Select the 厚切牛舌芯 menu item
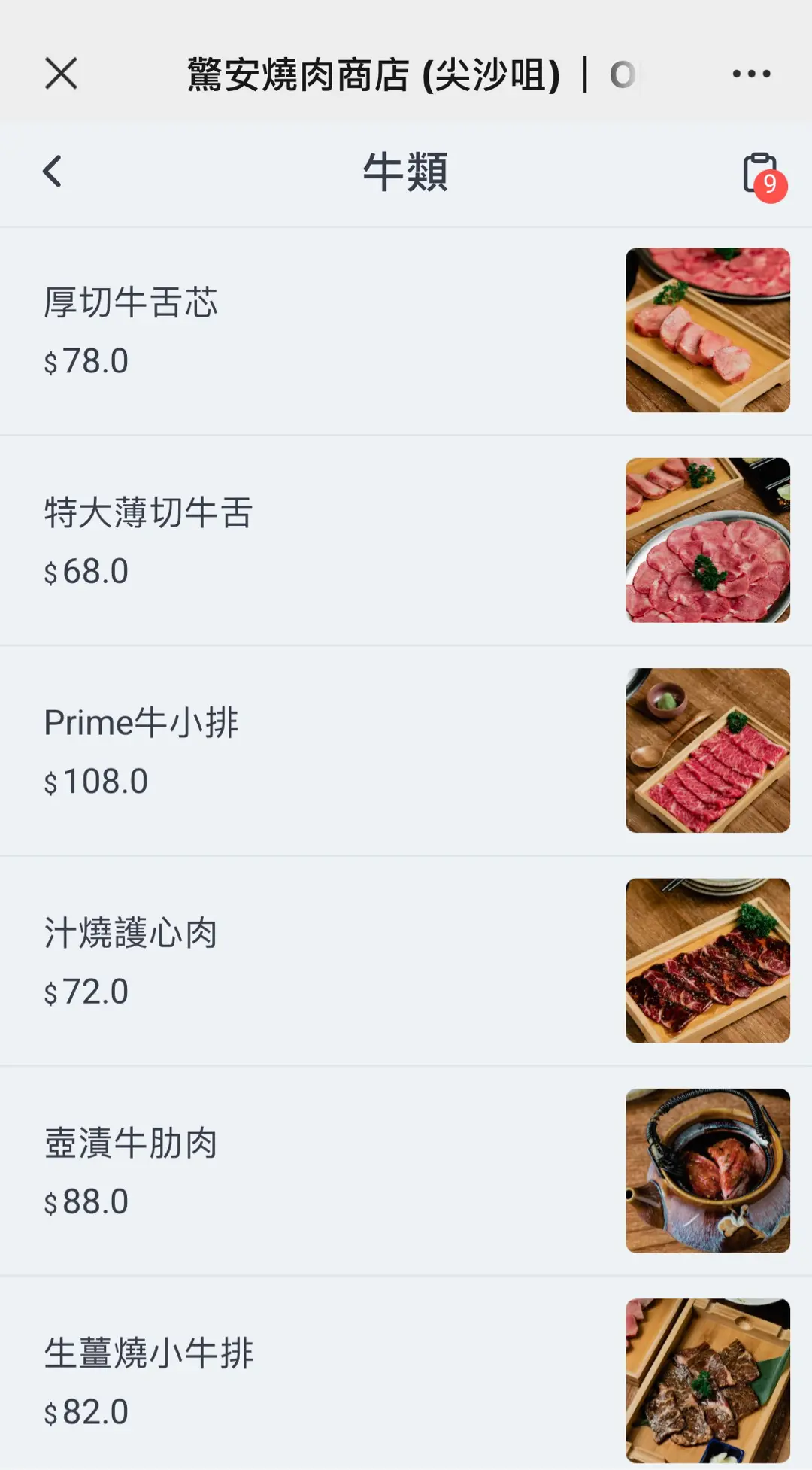Screen dimensions: 812x1470 point(131,302)
